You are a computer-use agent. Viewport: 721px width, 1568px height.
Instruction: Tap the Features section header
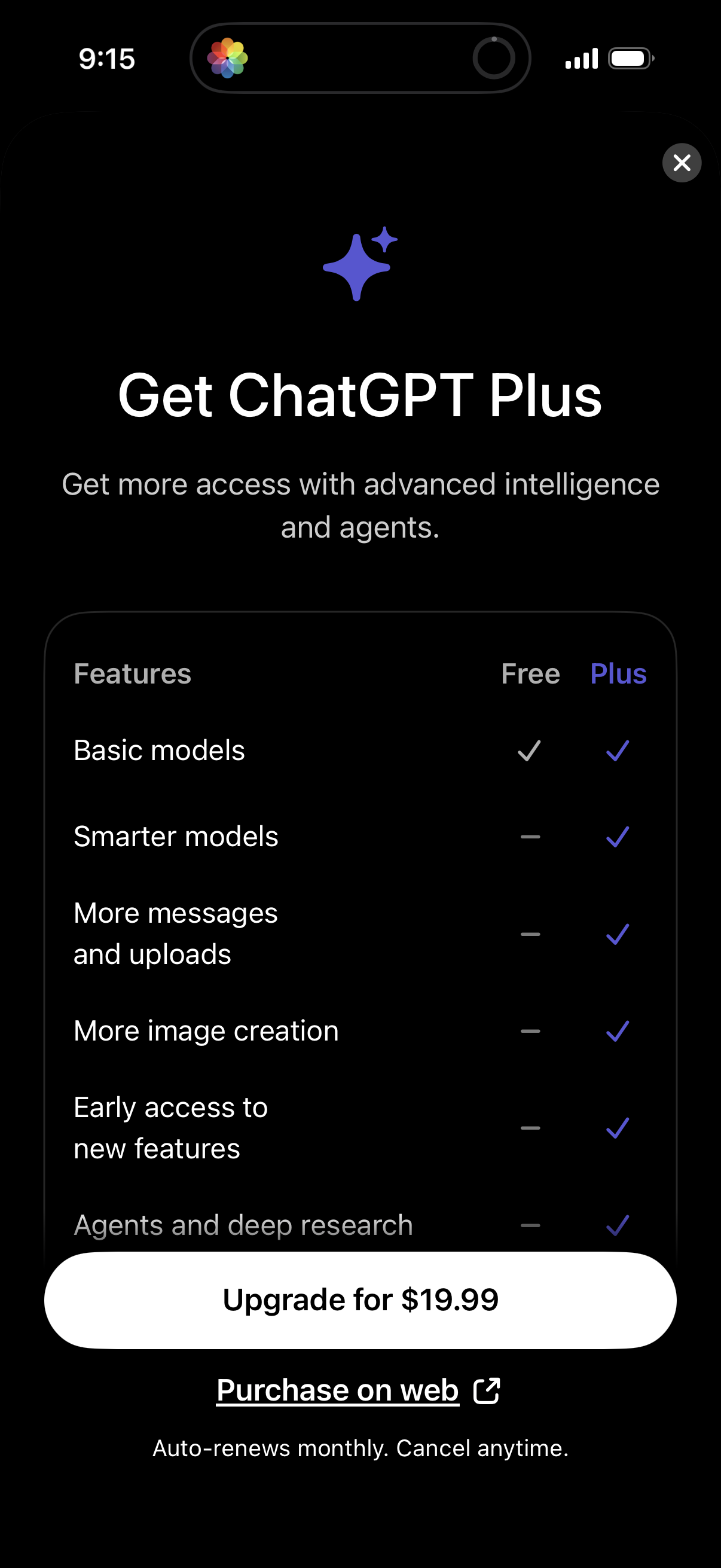[132, 675]
